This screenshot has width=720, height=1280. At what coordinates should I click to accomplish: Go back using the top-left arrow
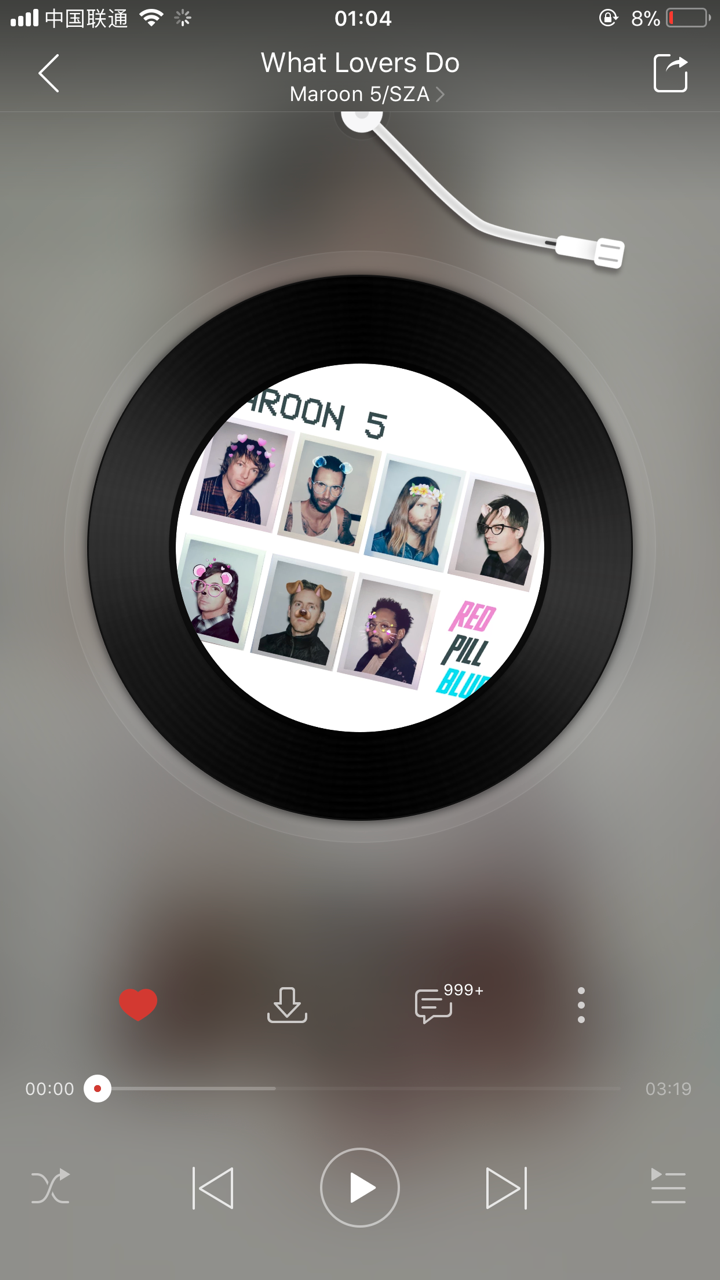49,74
